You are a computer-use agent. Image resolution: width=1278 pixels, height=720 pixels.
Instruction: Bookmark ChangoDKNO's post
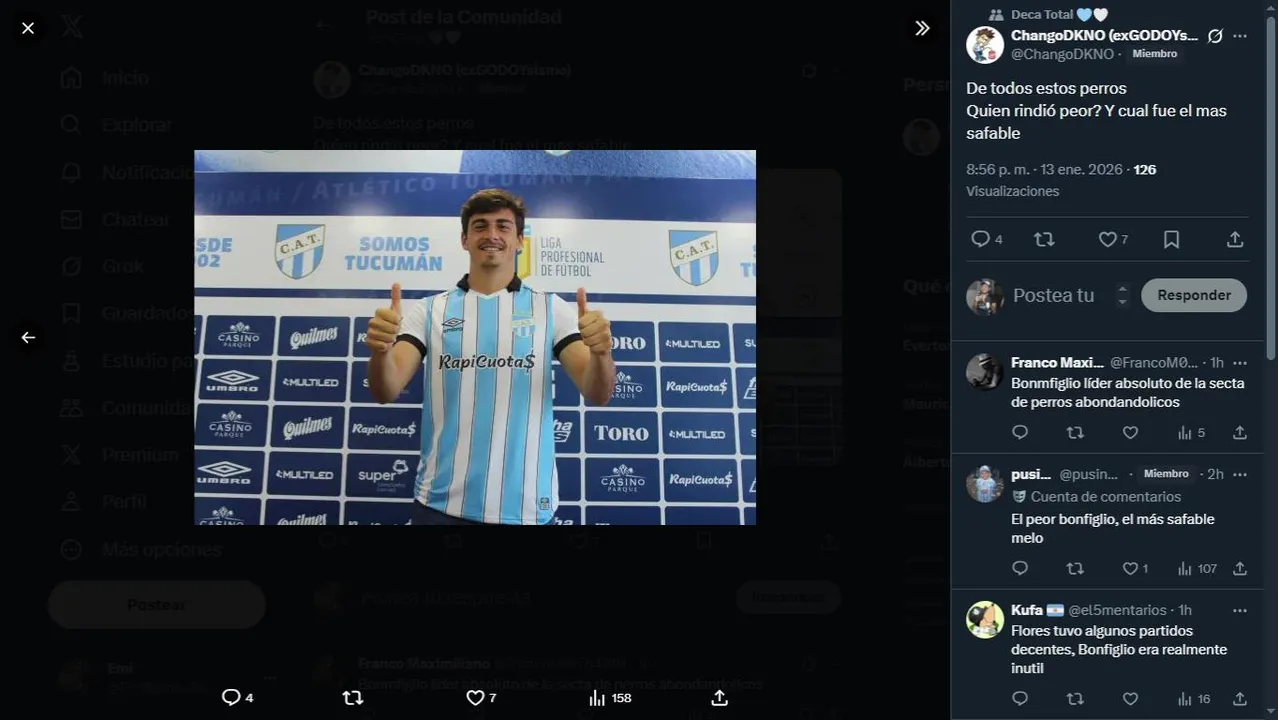click(x=1171, y=239)
